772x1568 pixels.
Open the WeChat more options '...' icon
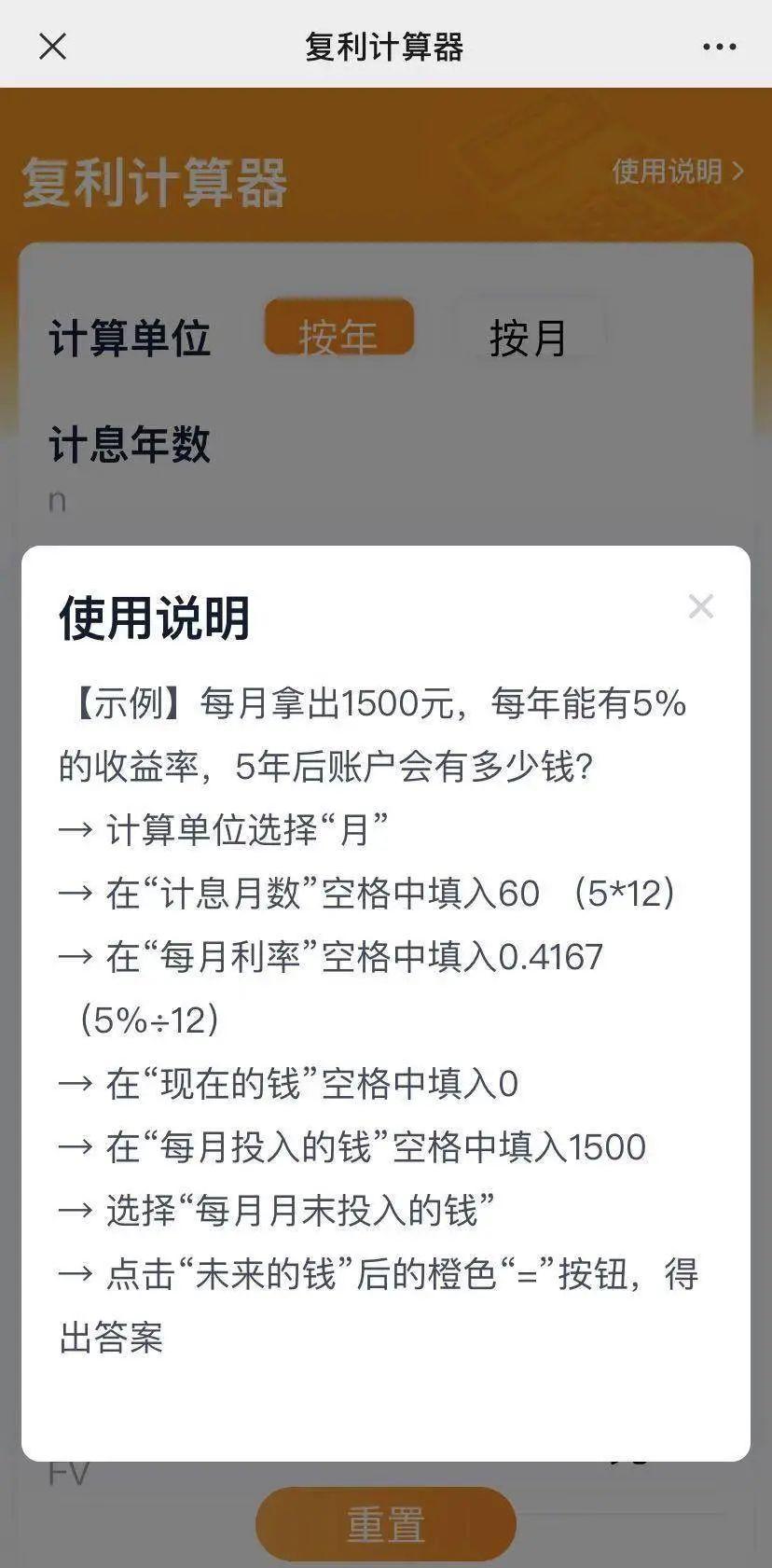click(716, 45)
